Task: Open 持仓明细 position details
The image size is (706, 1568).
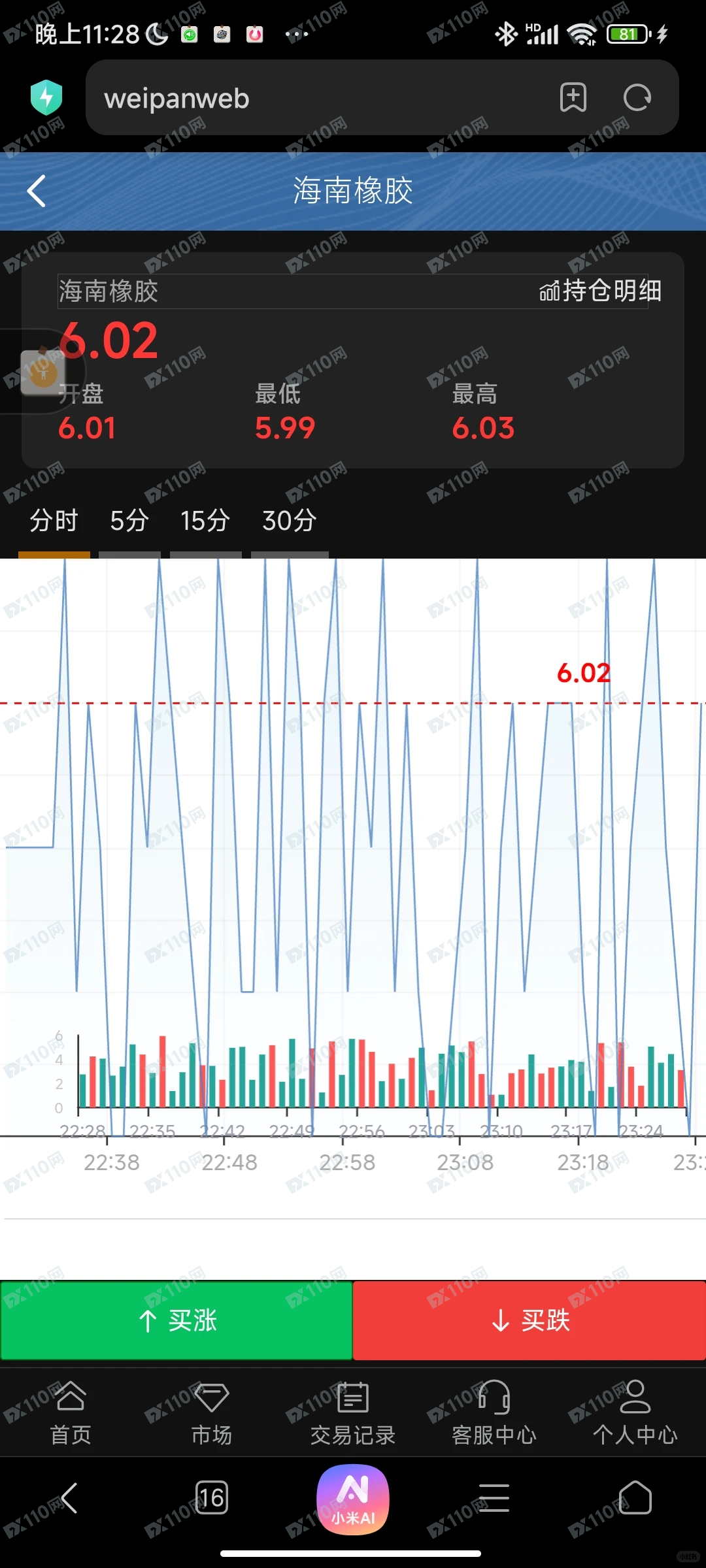Action: (x=600, y=291)
